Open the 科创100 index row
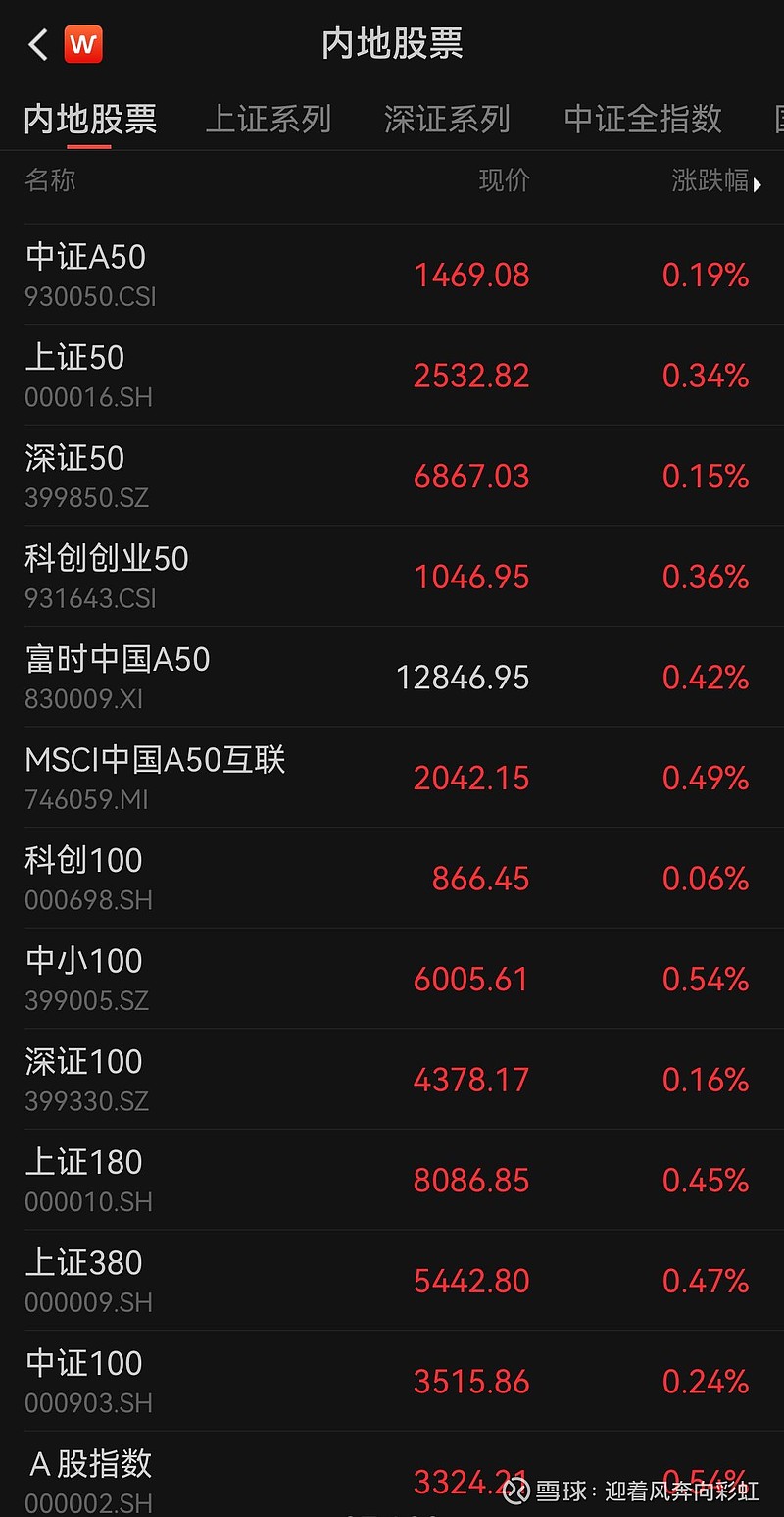The image size is (784, 1517). tap(392, 878)
